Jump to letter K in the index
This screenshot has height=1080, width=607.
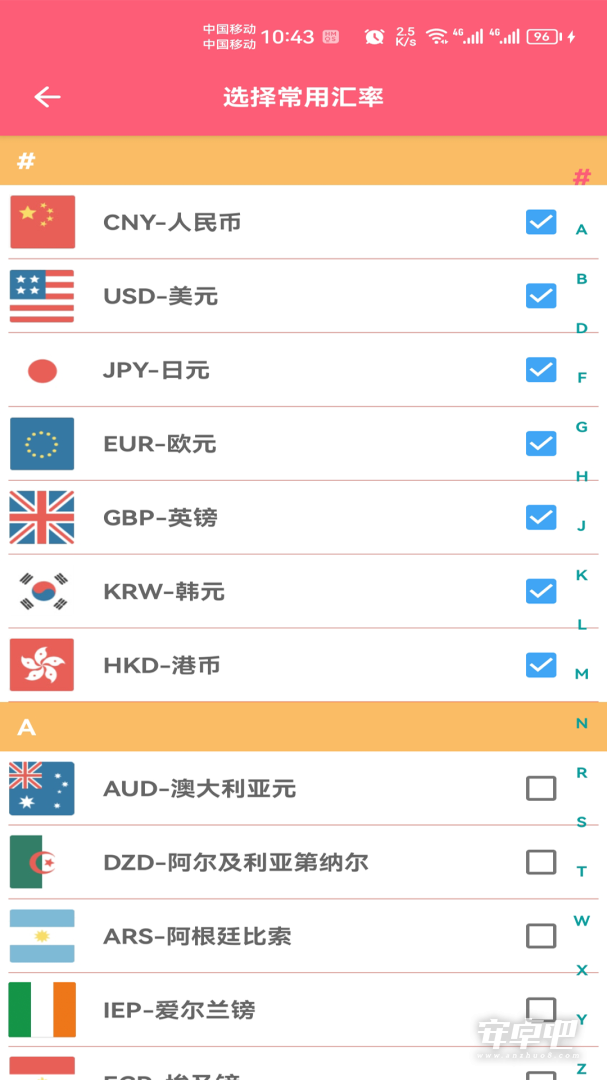point(582,575)
